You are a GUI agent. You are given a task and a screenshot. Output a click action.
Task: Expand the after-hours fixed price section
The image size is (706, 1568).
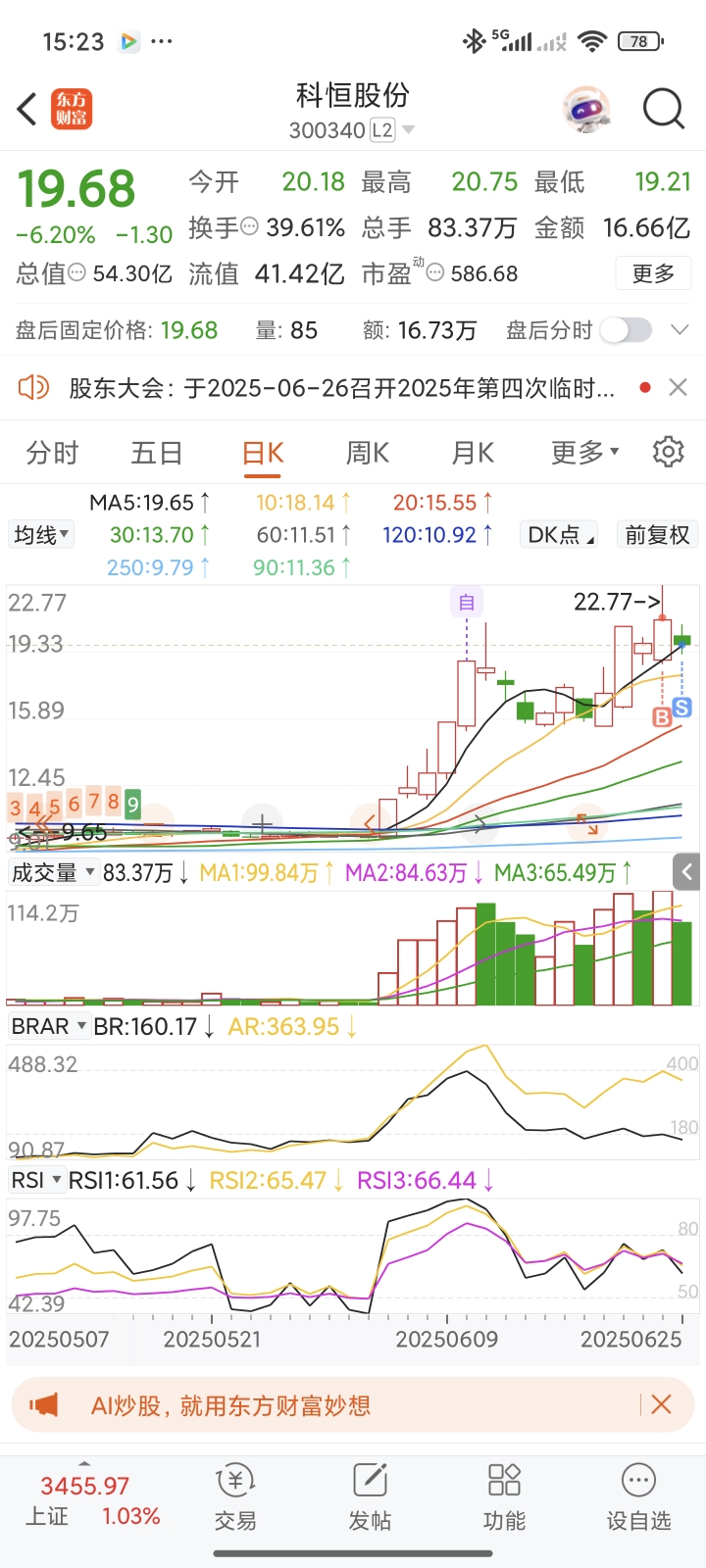[x=680, y=330]
